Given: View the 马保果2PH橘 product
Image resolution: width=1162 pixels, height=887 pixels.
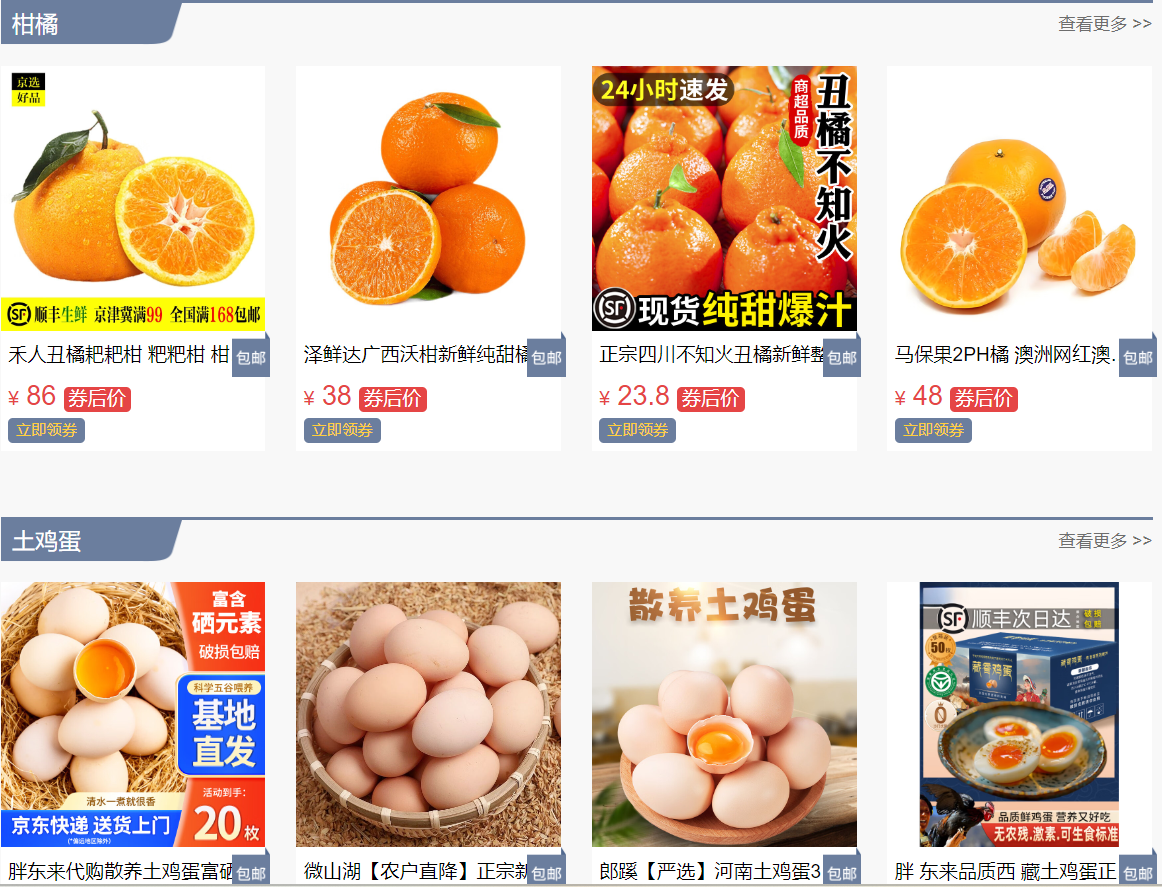Looking at the screenshot, I should point(1019,198).
